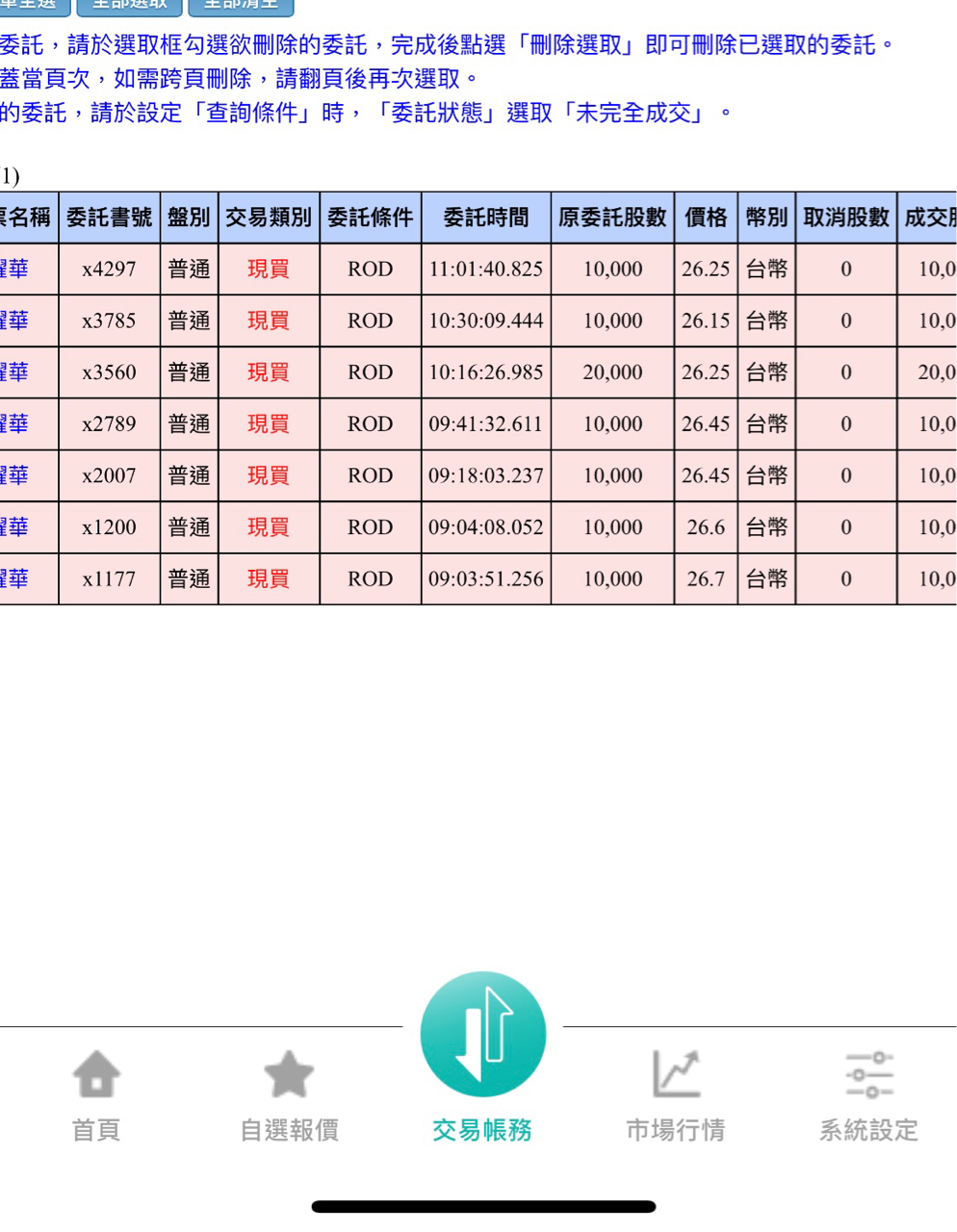Viewport: 957px width, 1232px height.
Task: Click the 盤別 column header
Action: (189, 218)
